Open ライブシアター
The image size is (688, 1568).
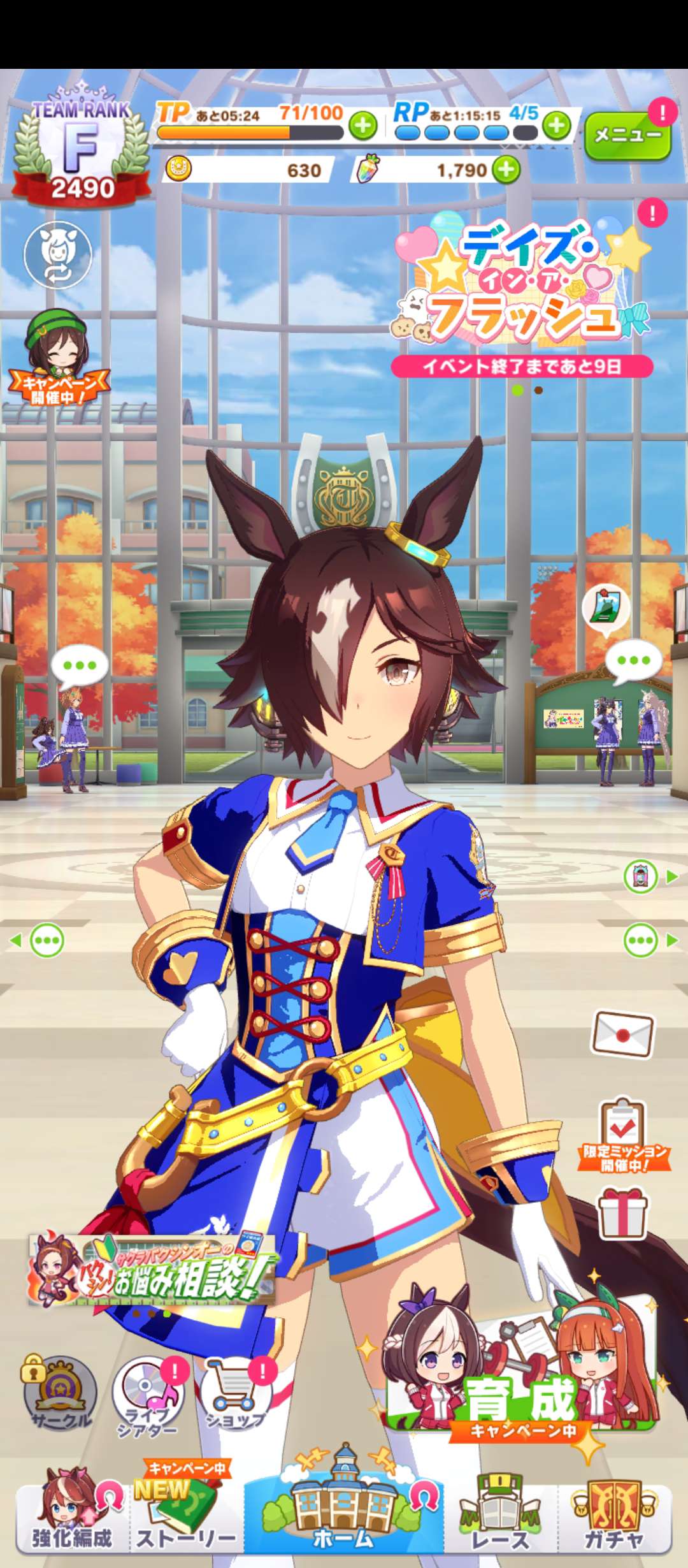(148, 1394)
